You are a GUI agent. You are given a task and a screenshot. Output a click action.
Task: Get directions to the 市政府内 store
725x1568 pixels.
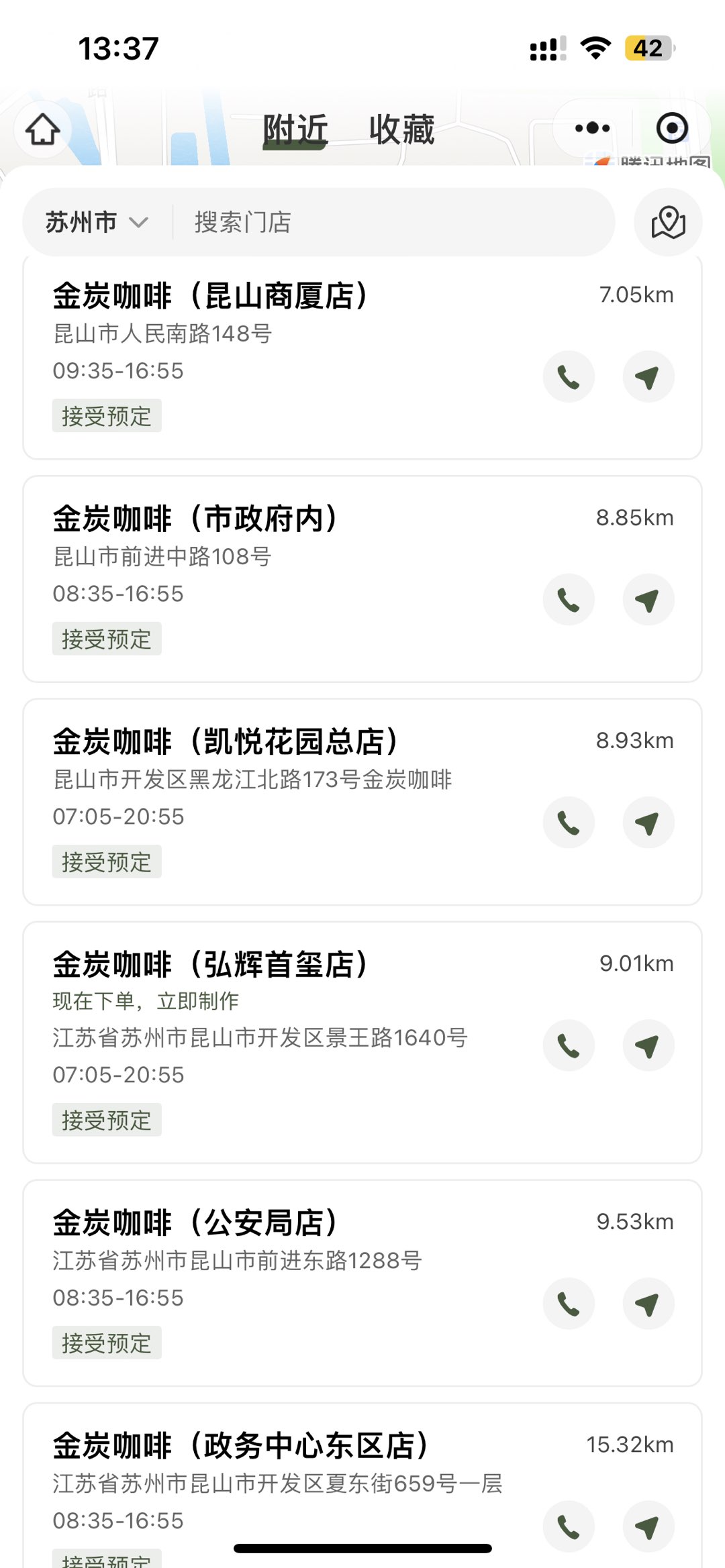[x=648, y=600]
